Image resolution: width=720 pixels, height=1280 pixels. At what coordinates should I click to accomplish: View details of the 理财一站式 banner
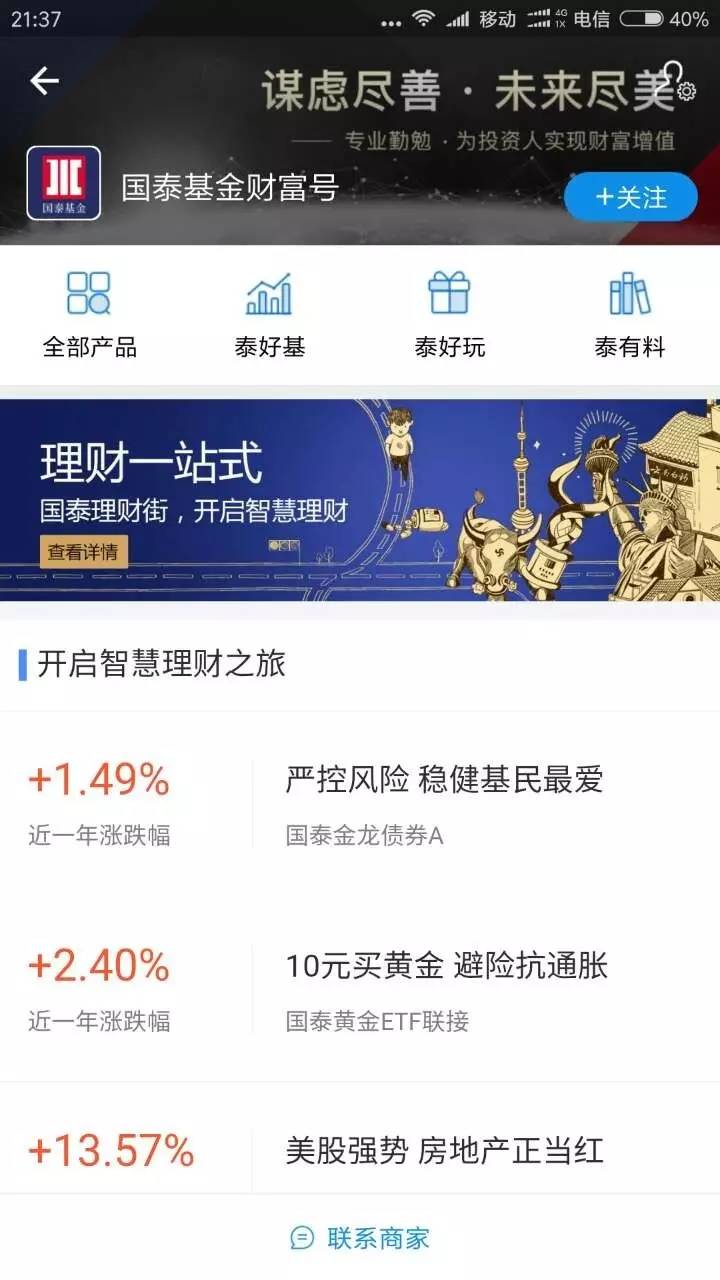[x=84, y=552]
